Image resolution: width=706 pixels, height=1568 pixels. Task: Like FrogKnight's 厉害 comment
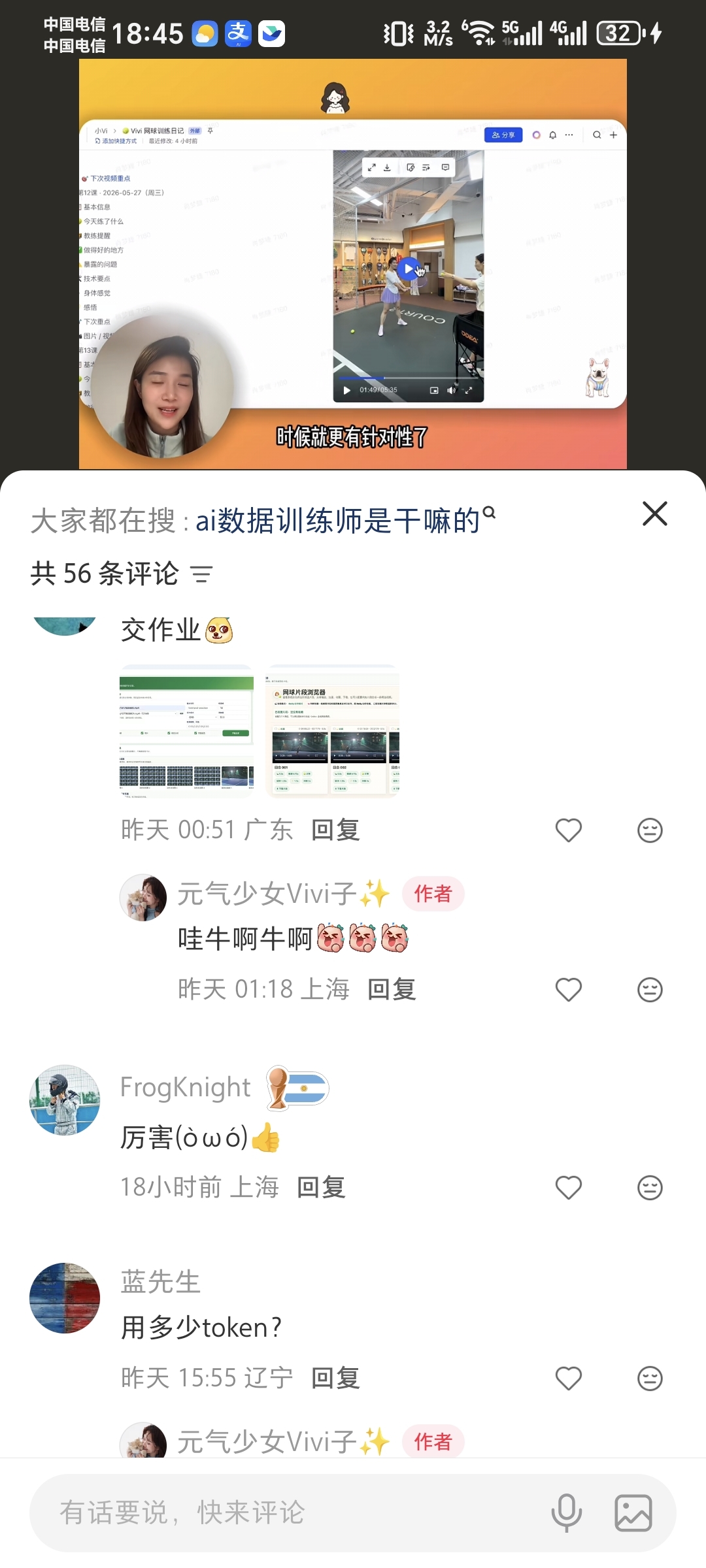pyautogui.click(x=568, y=1188)
